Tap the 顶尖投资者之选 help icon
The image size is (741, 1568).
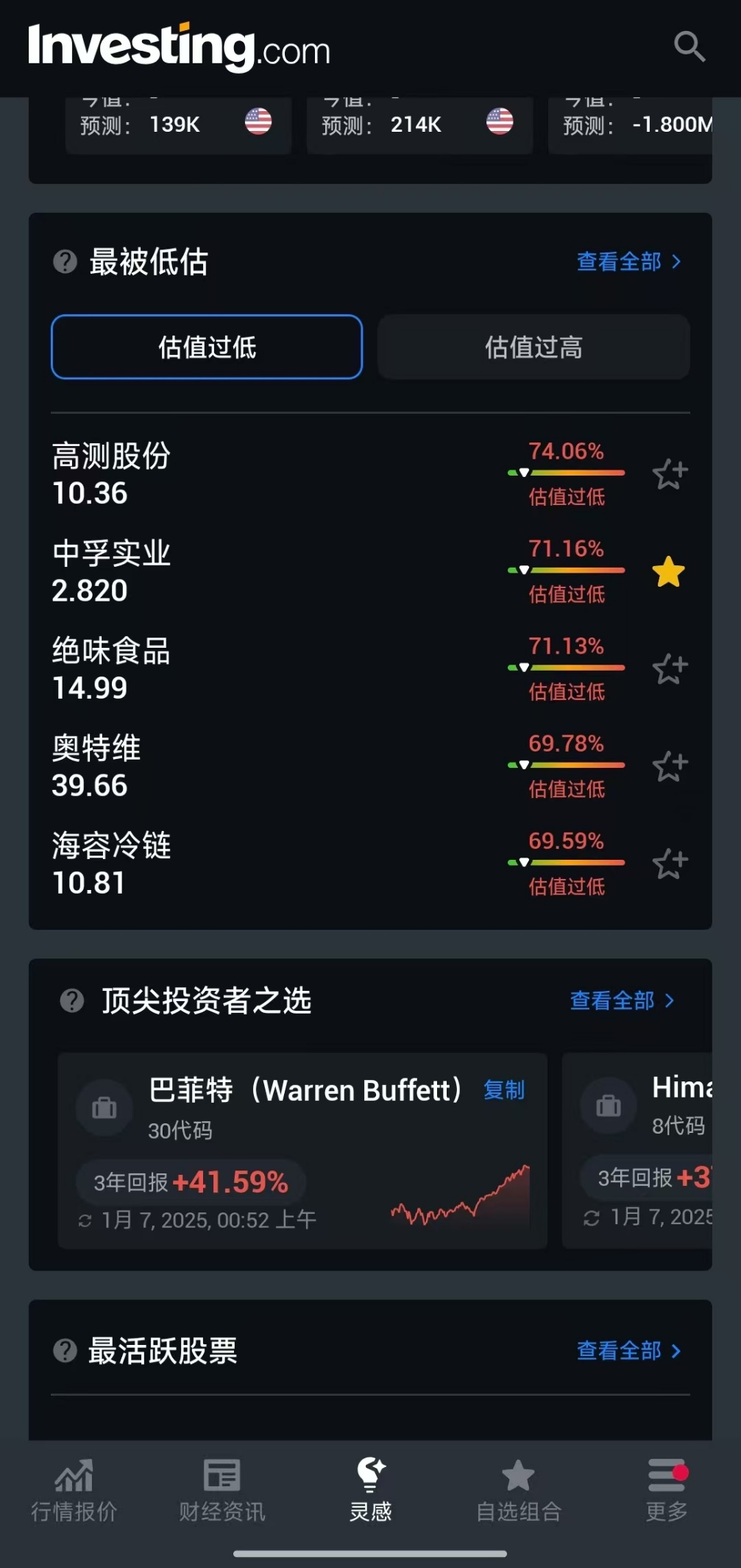click(x=72, y=1000)
